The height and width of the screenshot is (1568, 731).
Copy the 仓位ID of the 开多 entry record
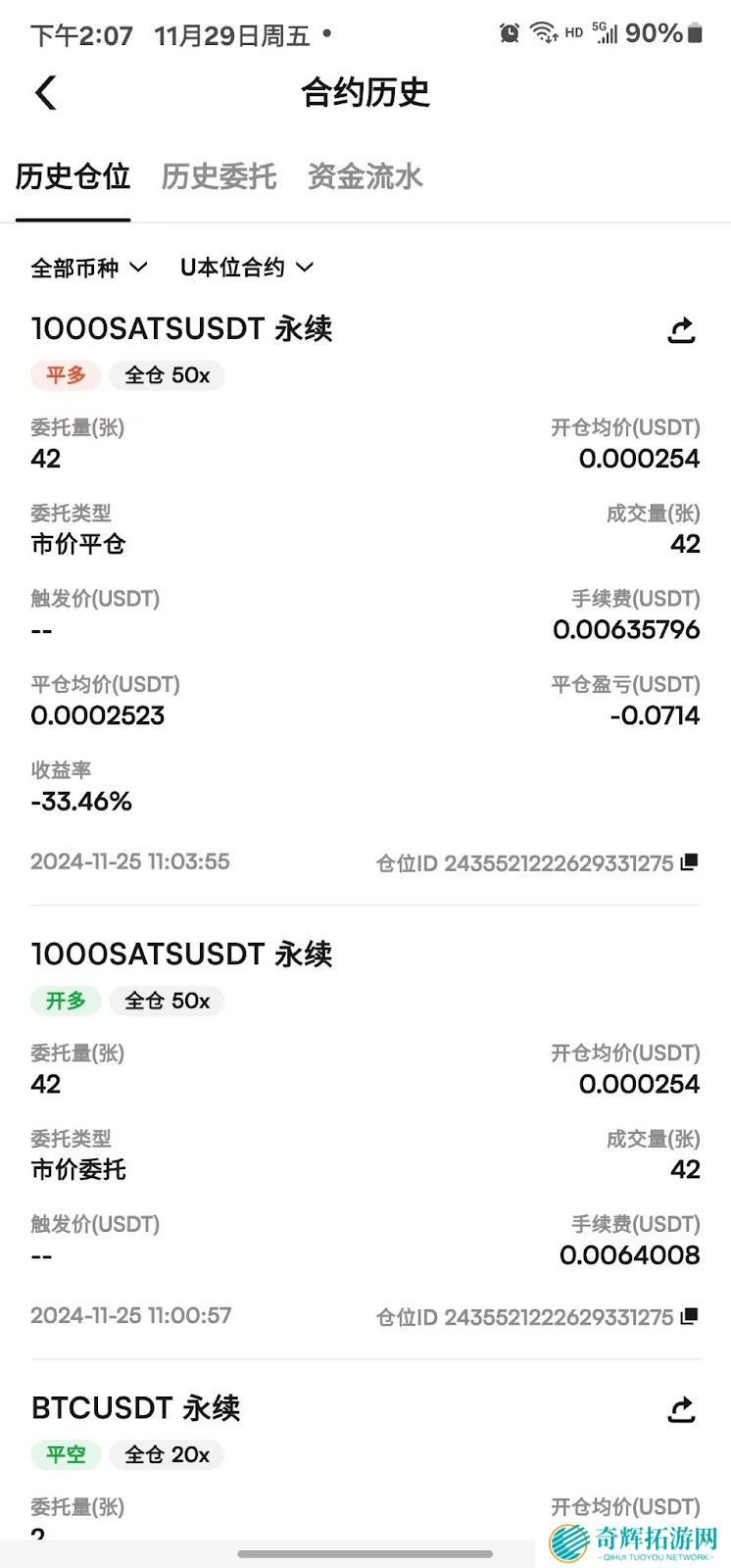pos(692,1317)
